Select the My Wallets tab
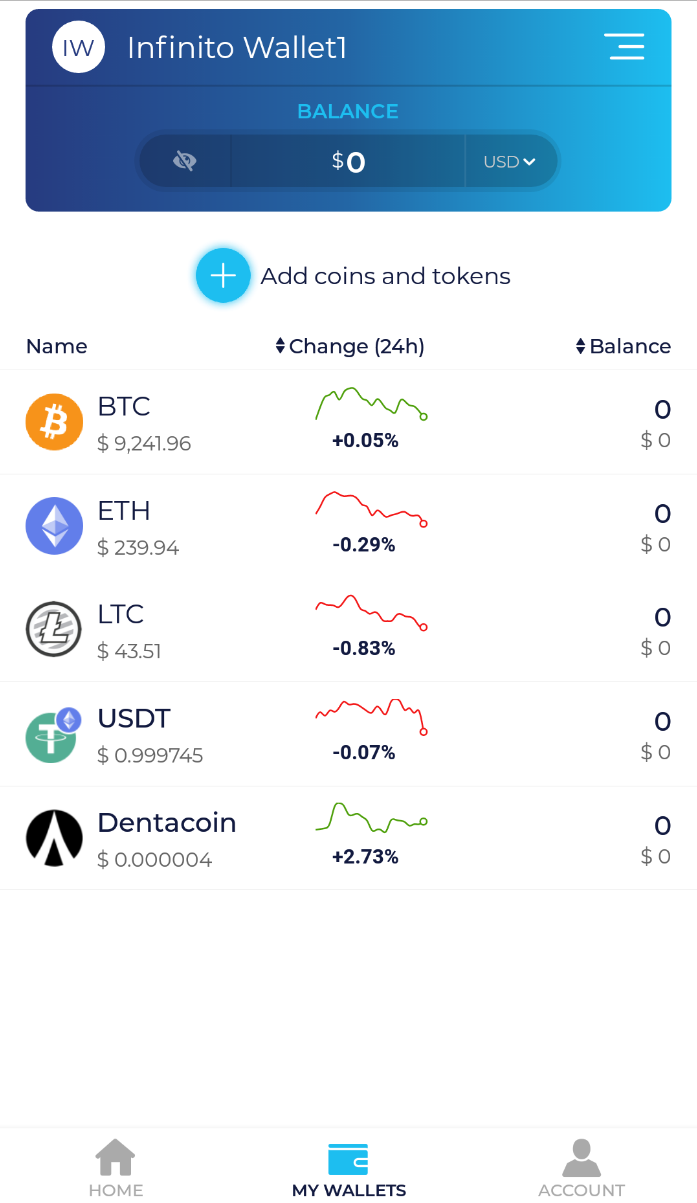This screenshot has height=1203, width=697. [349, 1168]
